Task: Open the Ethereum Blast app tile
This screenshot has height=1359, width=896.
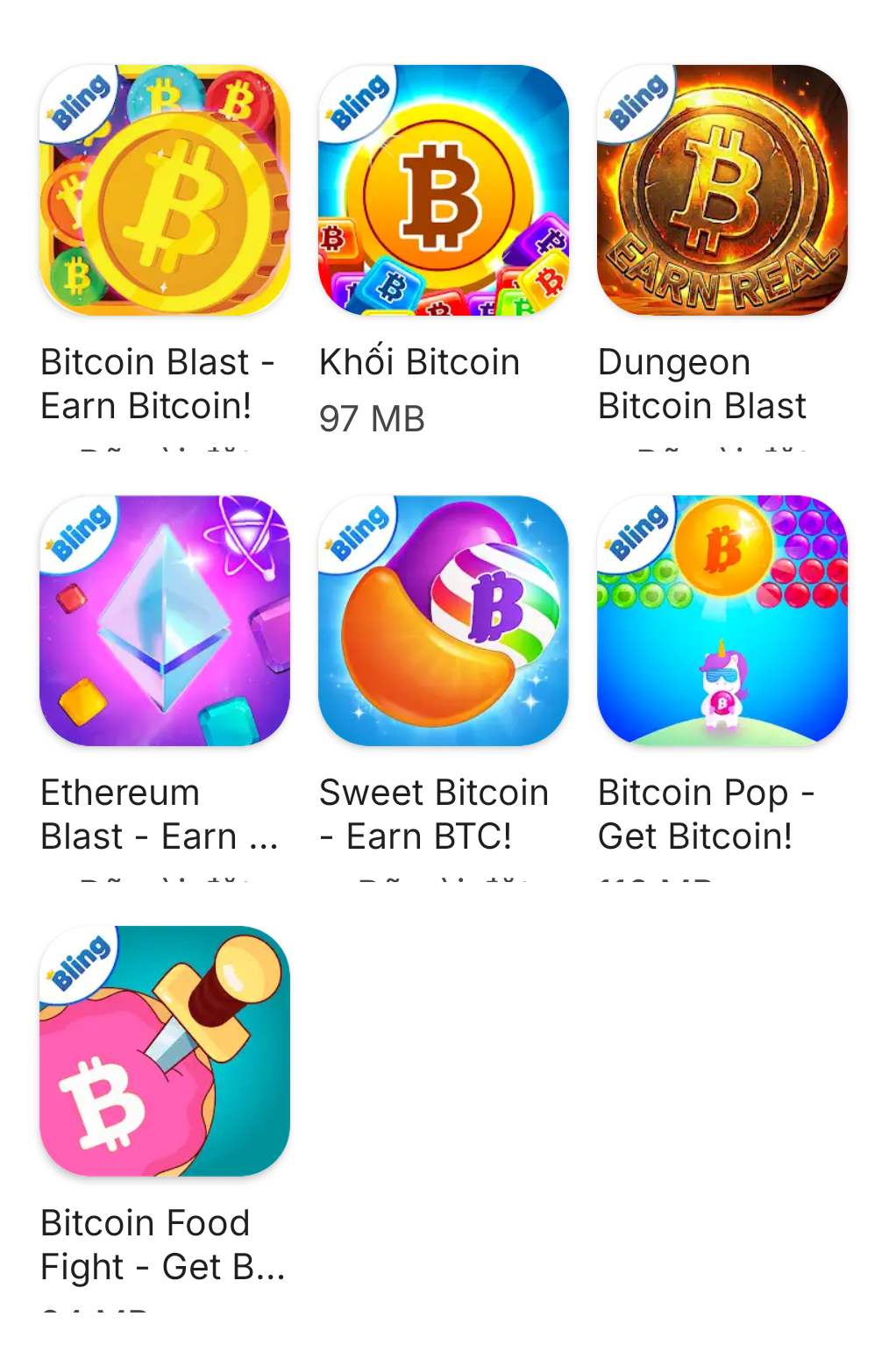Action: (165, 621)
